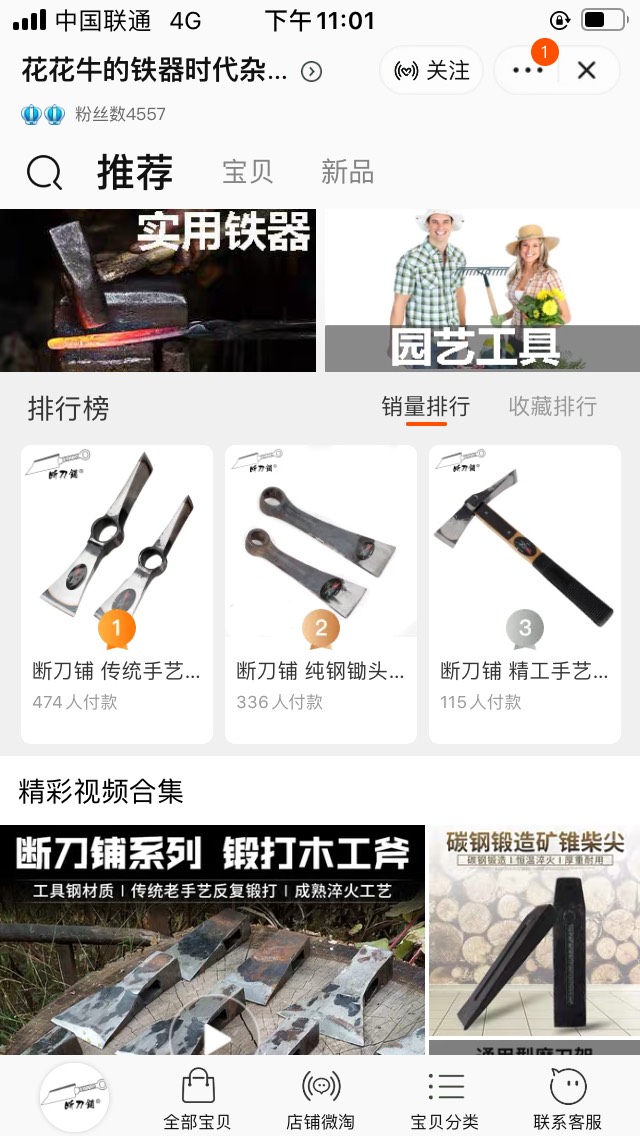640x1136 pixels.
Task: Switch to the 宝贝 tab
Action: 247,172
